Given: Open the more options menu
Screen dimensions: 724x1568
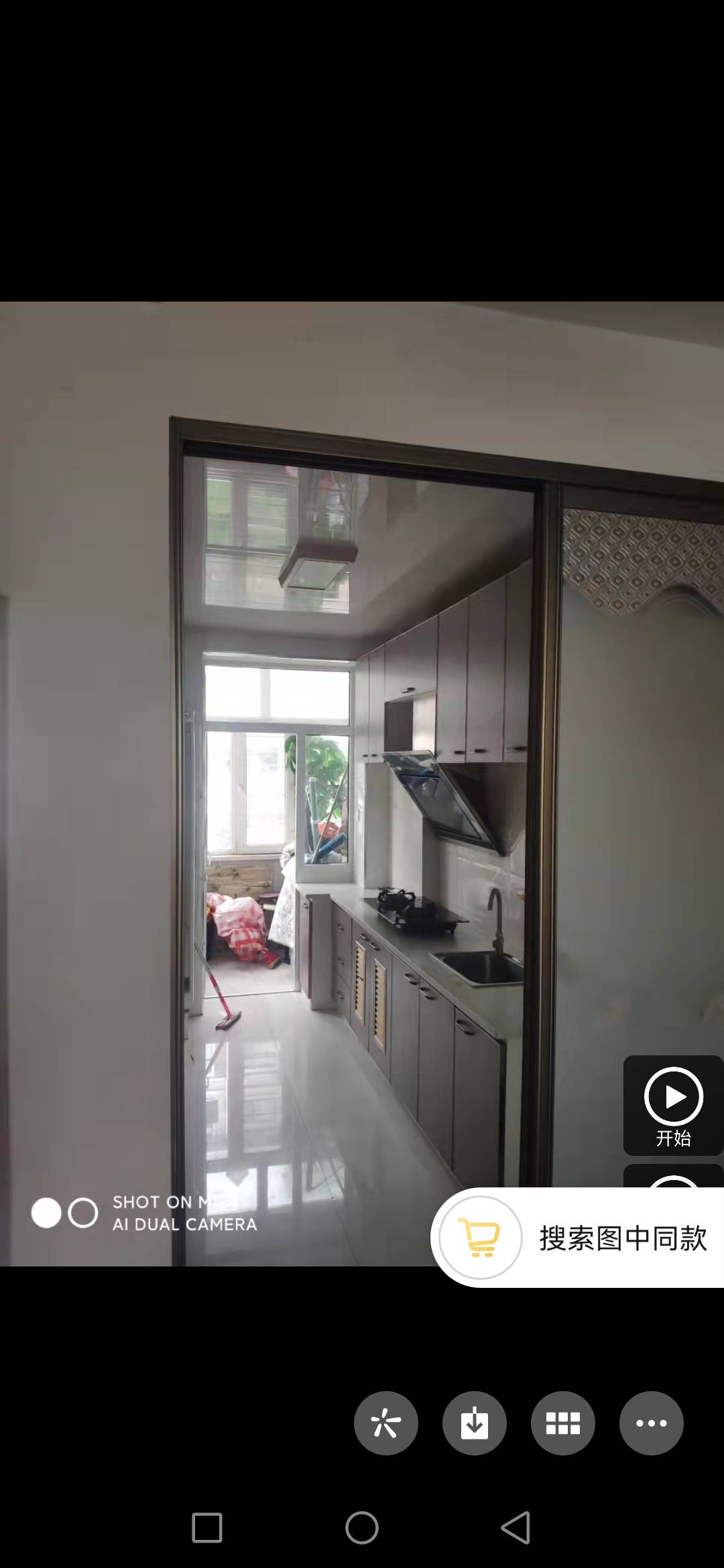Looking at the screenshot, I should click(651, 1423).
